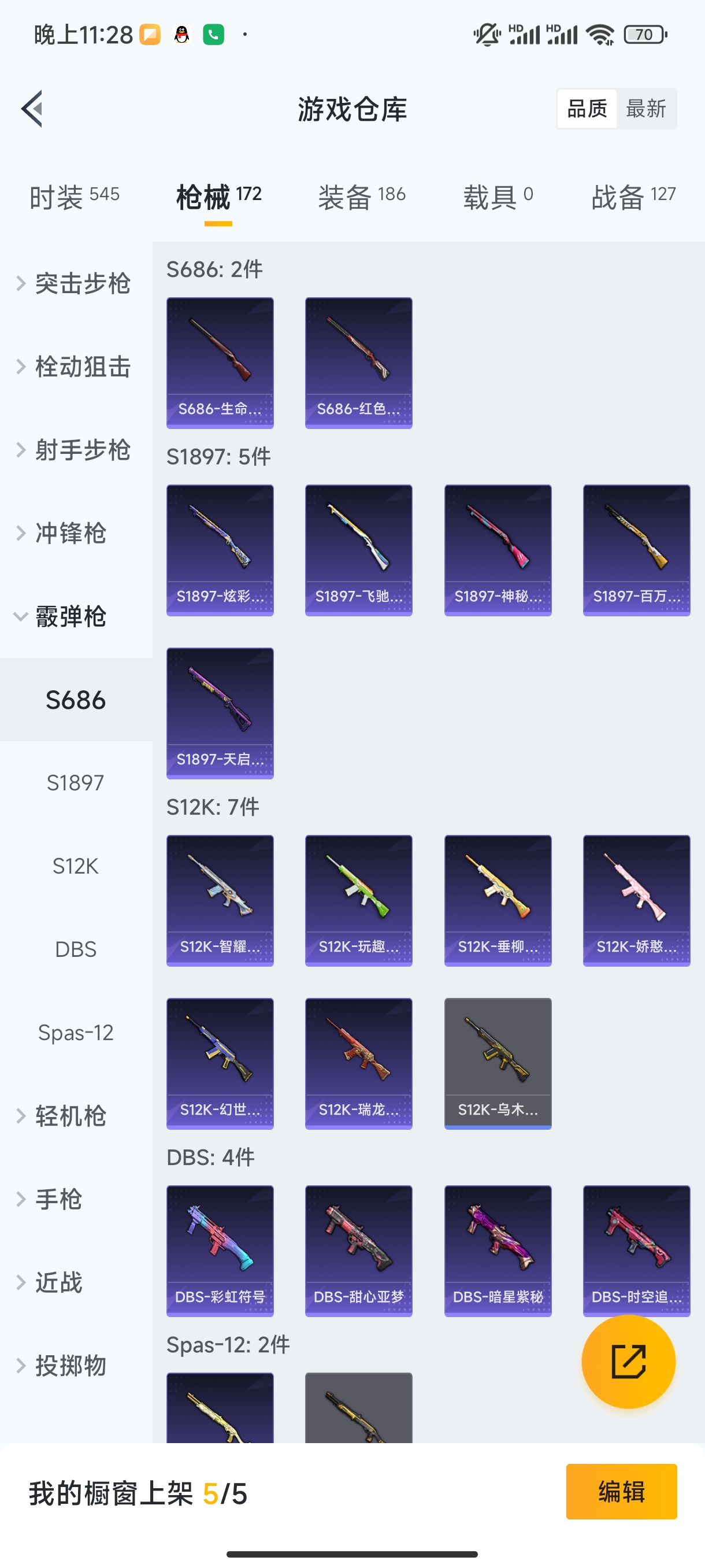Select Spas-12 in the sidebar

76,1033
